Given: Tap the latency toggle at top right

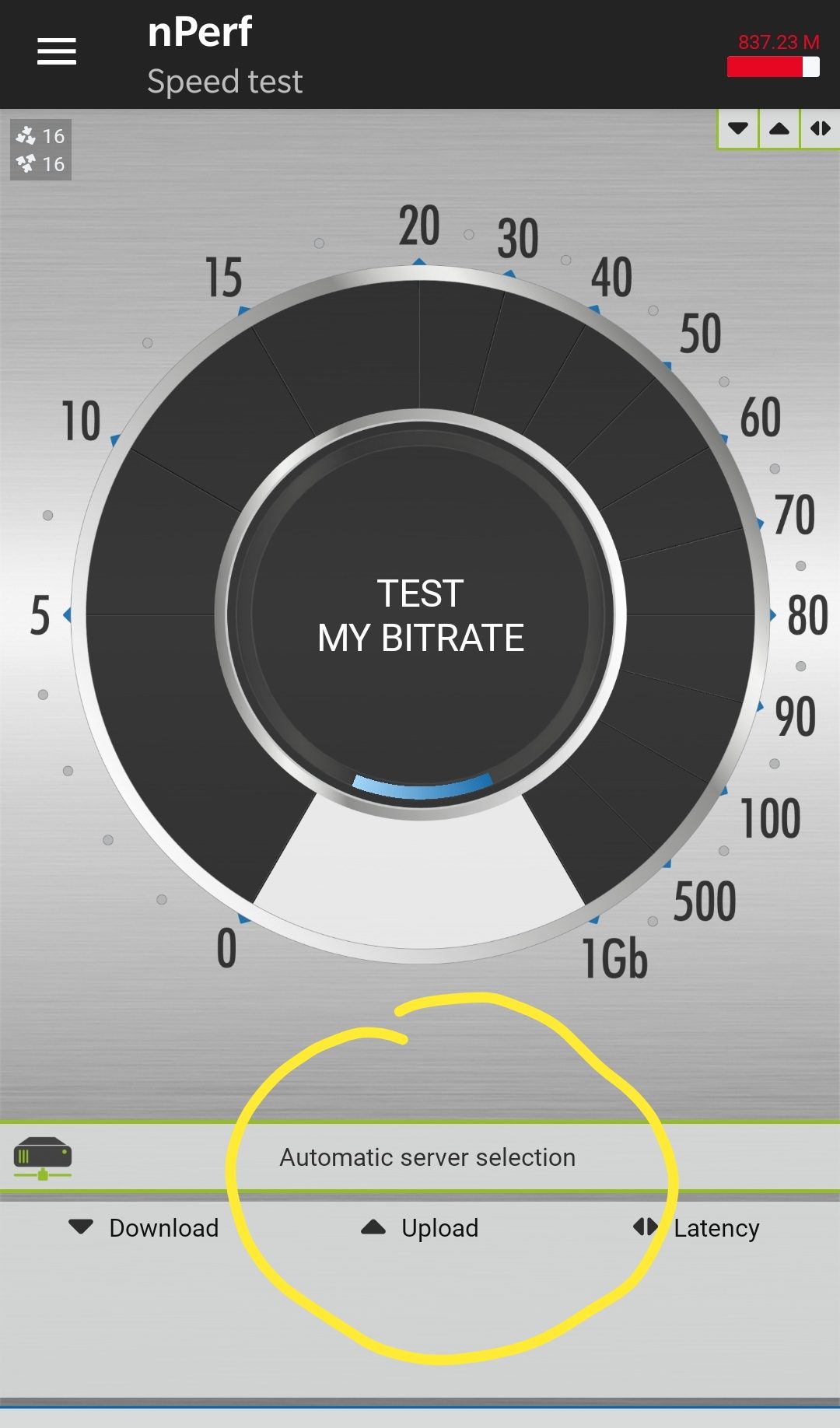Looking at the screenshot, I should coord(821,129).
